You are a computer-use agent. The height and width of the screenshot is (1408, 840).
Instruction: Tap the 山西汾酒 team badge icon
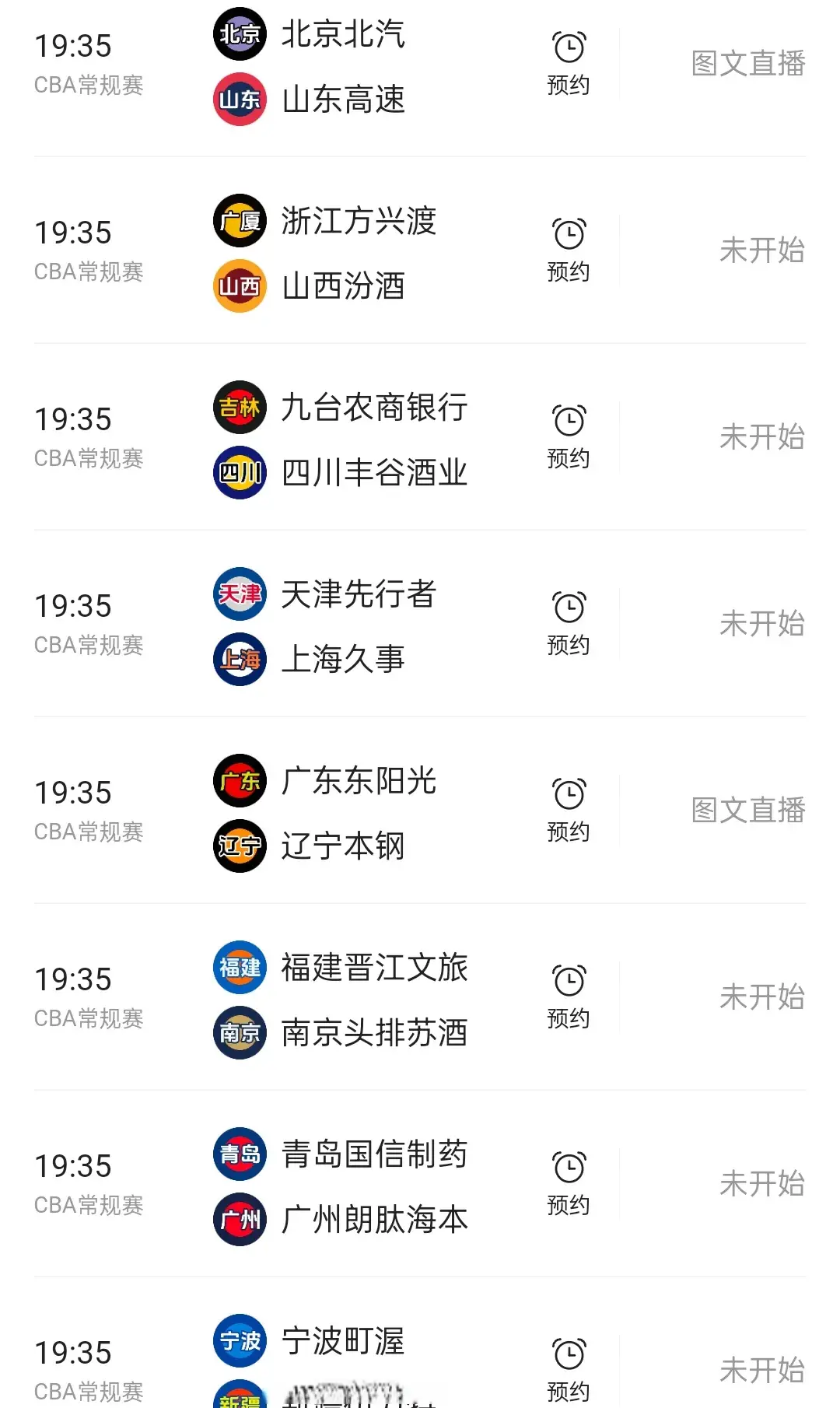point(239,285)
